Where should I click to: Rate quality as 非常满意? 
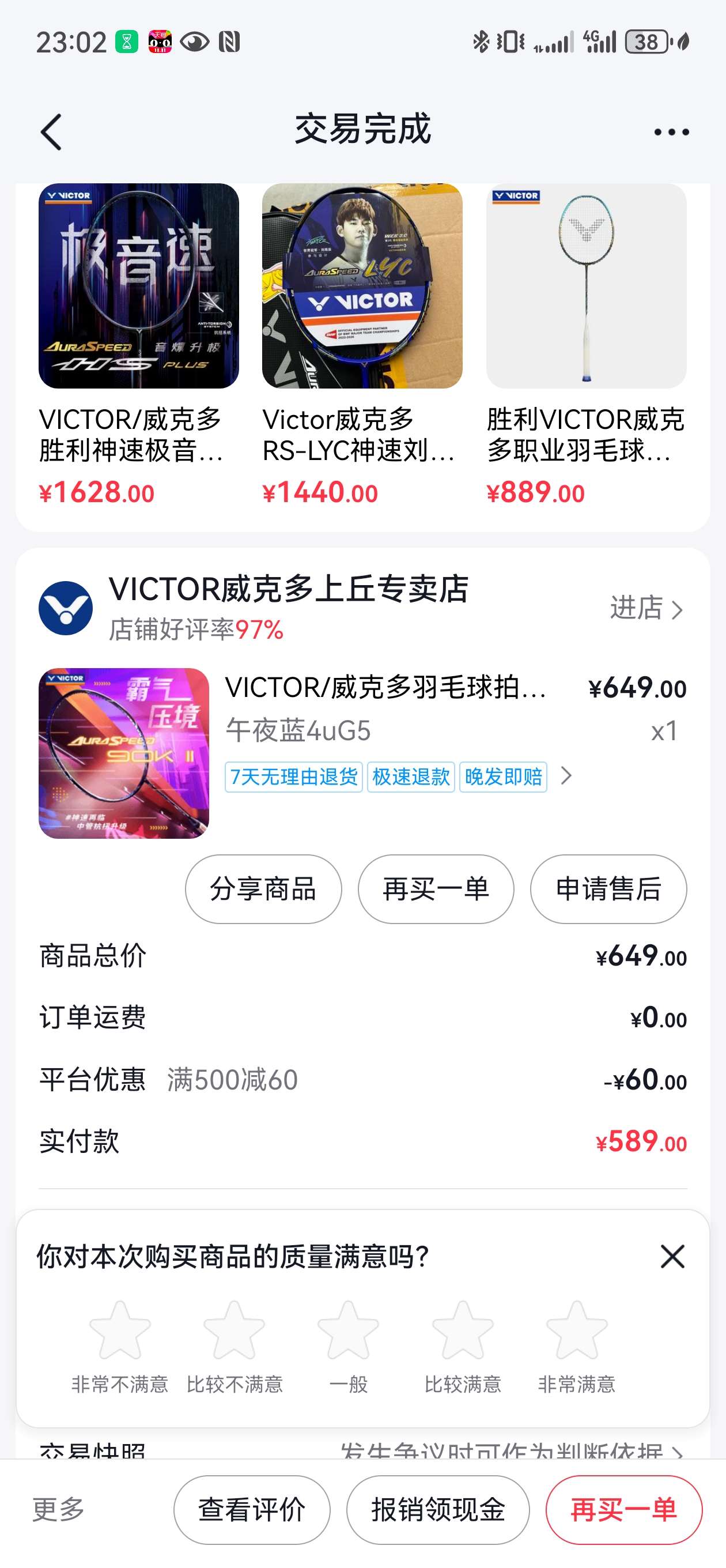pos(576,1330)
